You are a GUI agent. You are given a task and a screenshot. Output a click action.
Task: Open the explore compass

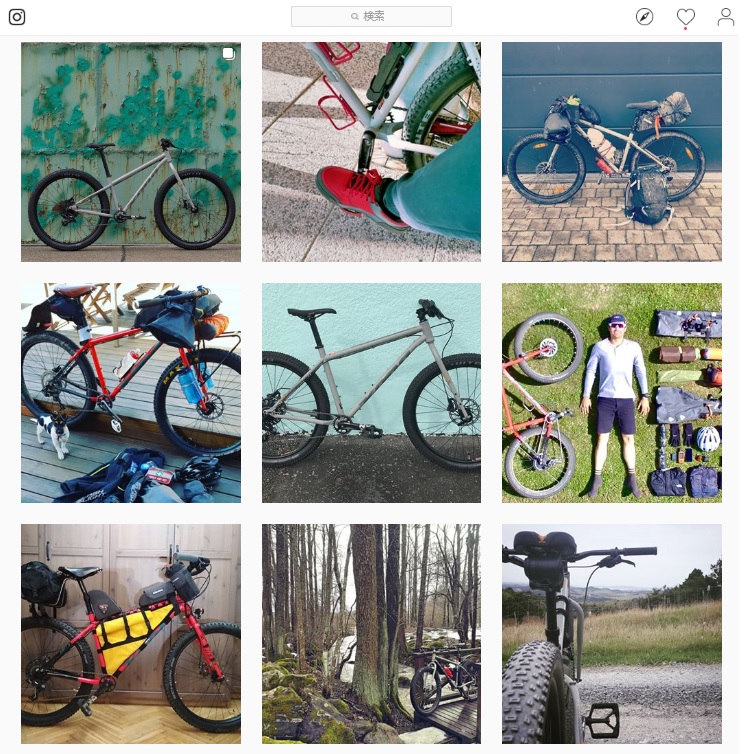point(645,17)
